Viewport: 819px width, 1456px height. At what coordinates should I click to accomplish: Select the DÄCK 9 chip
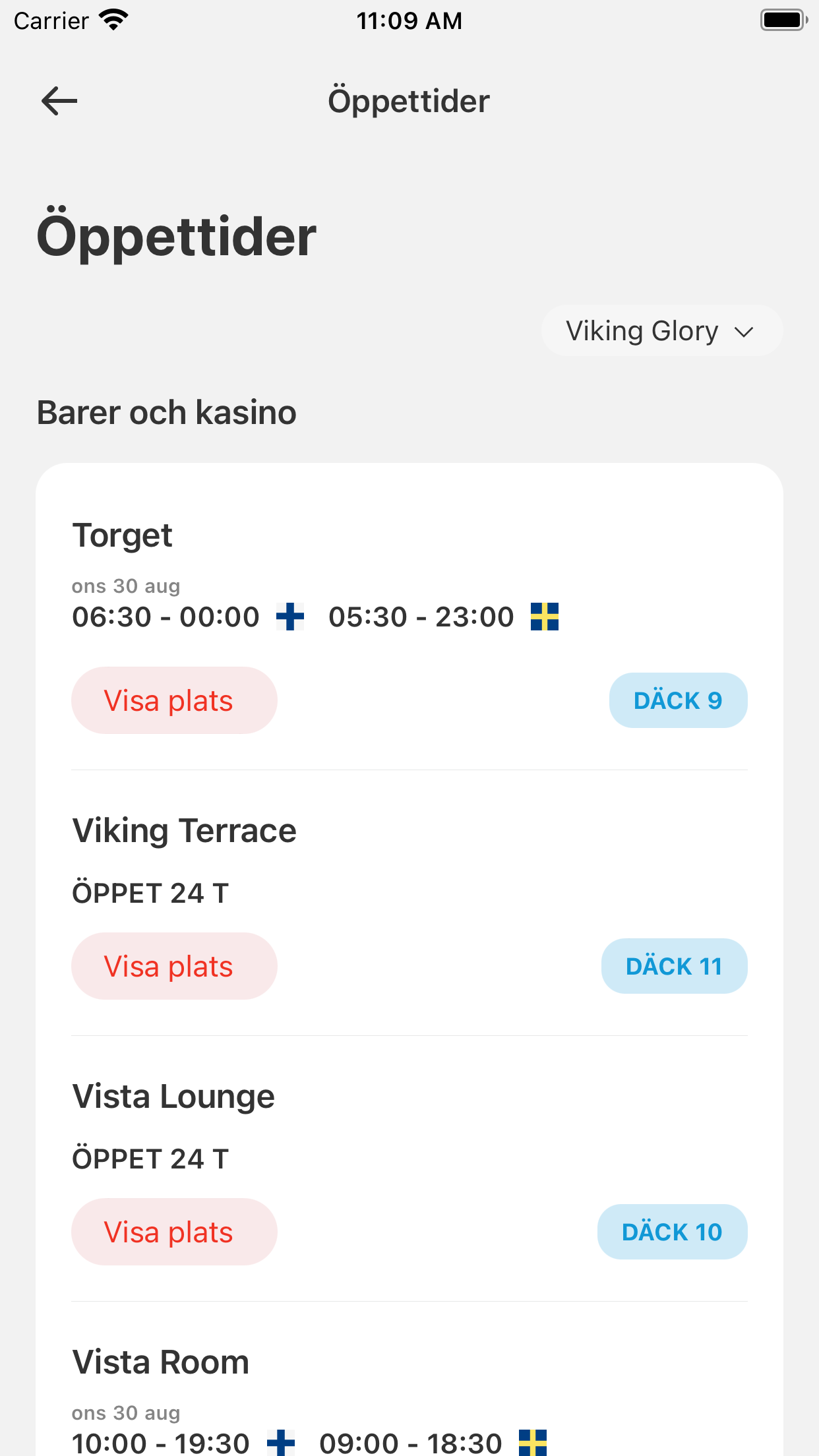(x=678, y=700)
